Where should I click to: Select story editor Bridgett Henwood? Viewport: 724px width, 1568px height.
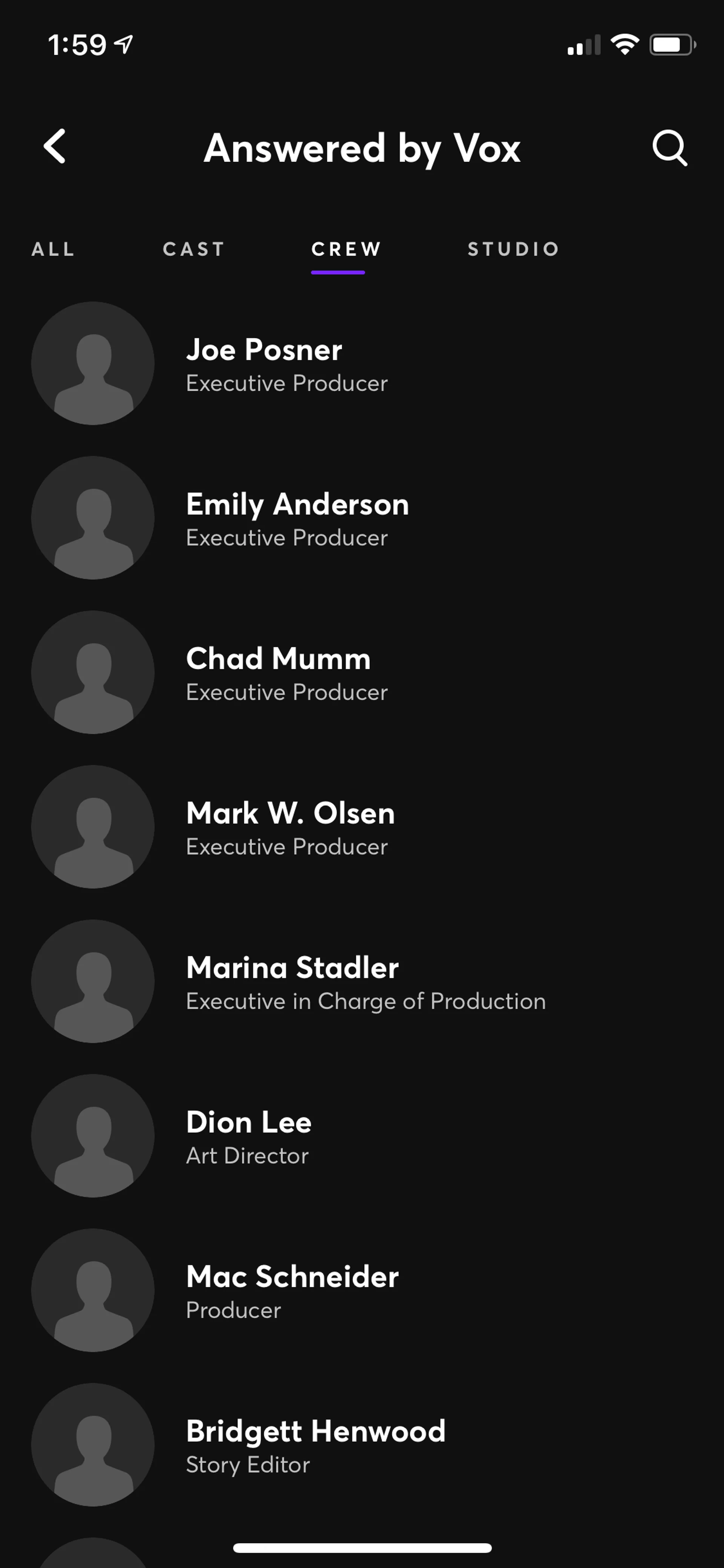362,1445
